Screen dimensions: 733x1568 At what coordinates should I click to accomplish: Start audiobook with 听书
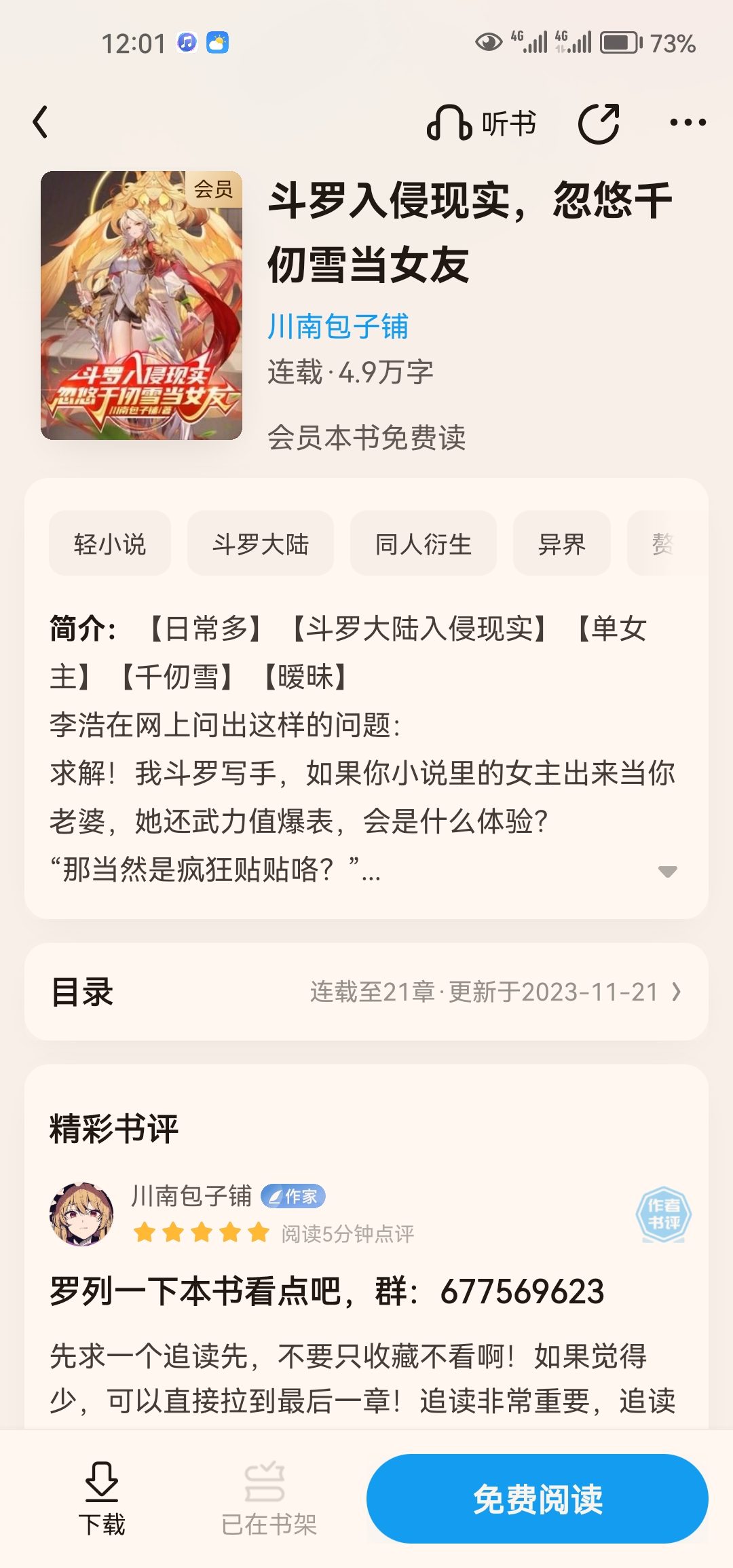(x=481, y=123)
